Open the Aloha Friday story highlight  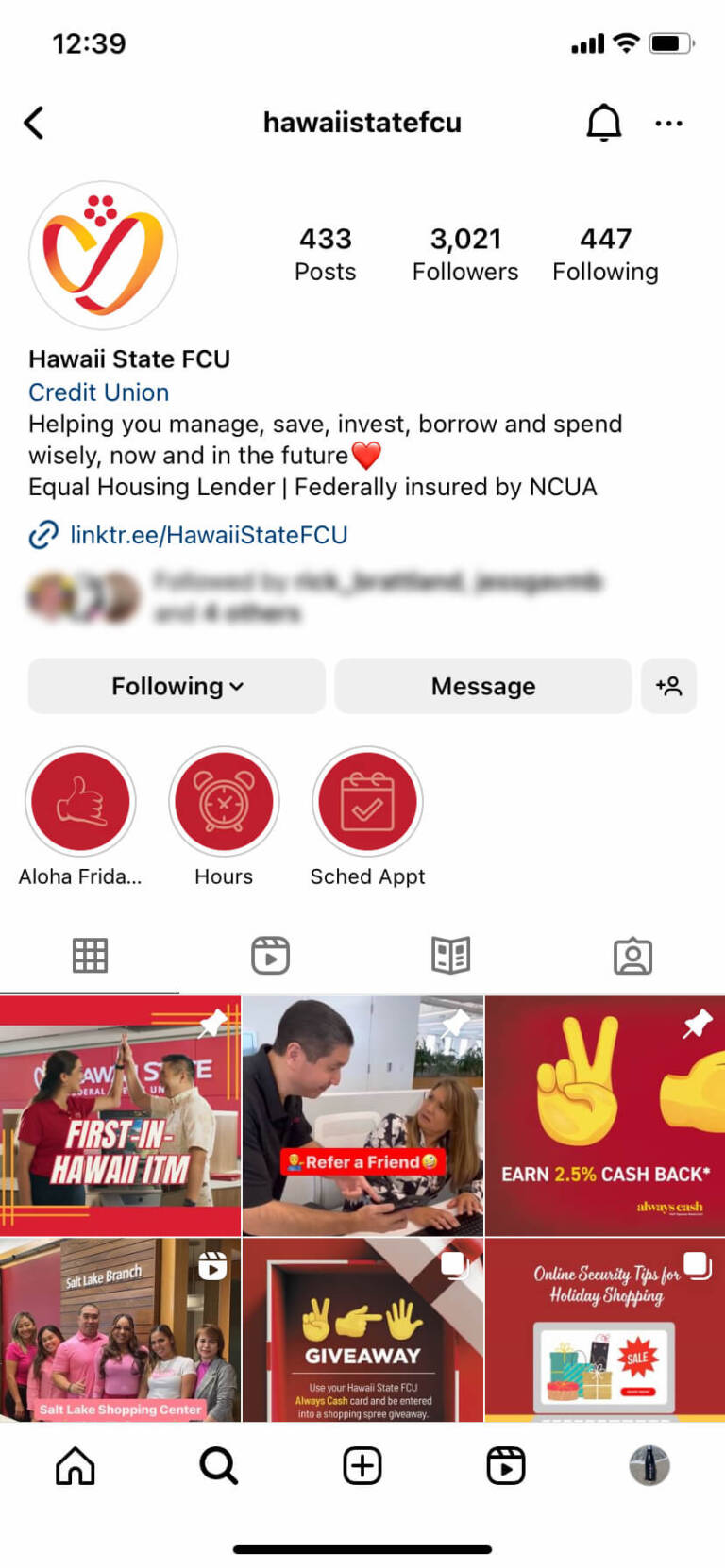coord(80,802)
